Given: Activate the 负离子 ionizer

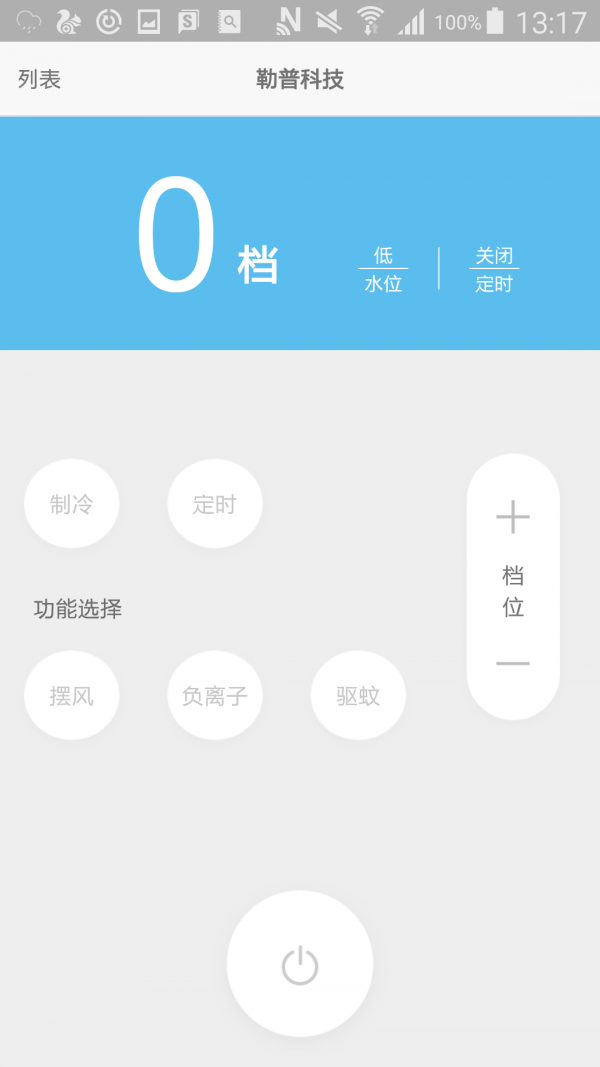Looking at the screenshot, I should (x=215, y=696).
